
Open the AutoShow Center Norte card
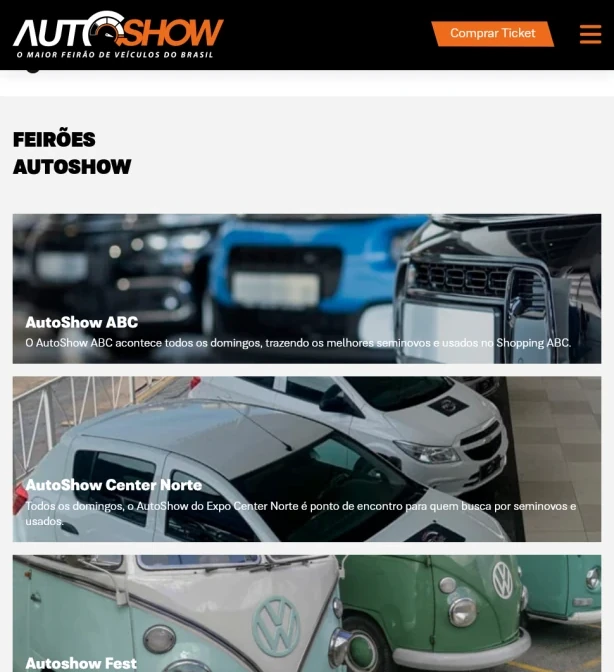click(306, 459)
